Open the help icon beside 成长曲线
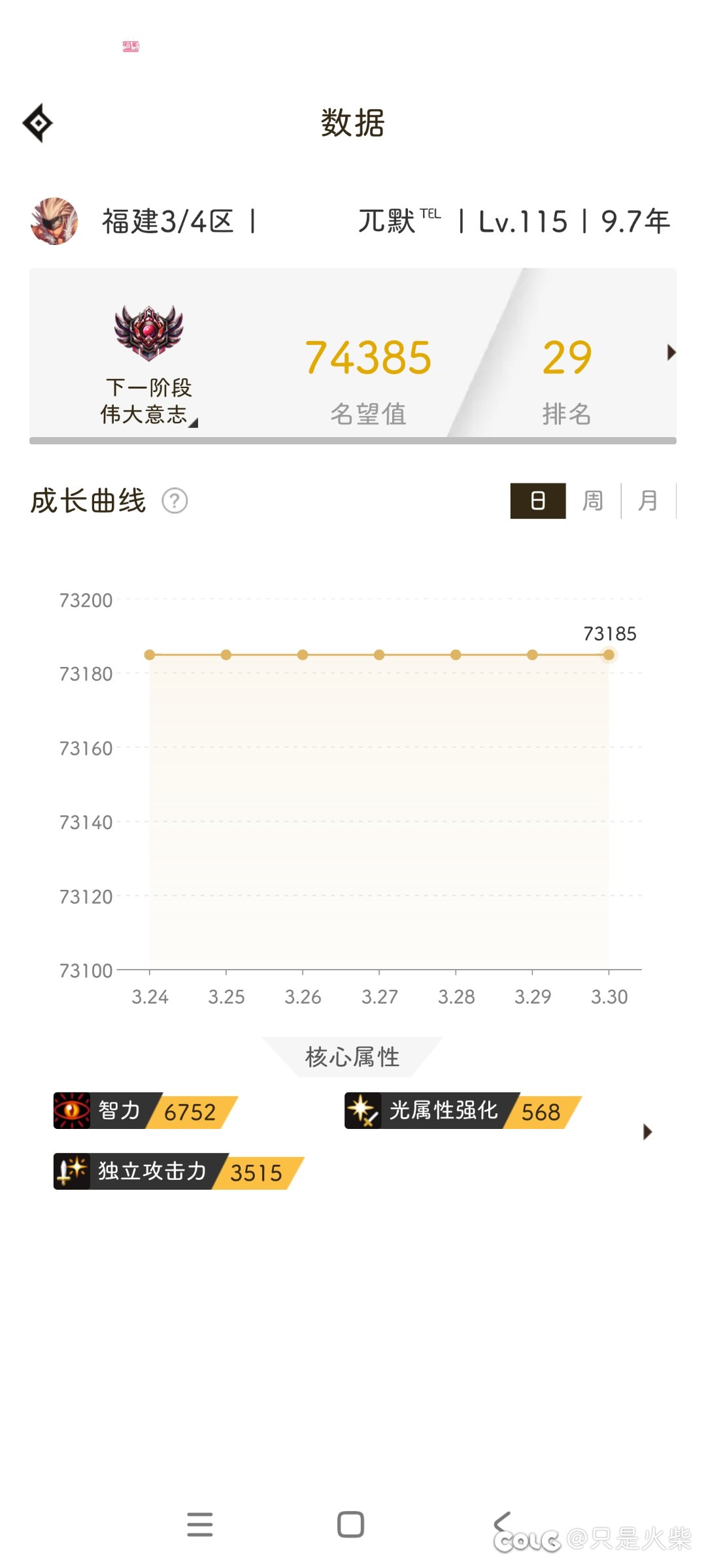Screen dimensions: 706x1568 tap(175, 501)
